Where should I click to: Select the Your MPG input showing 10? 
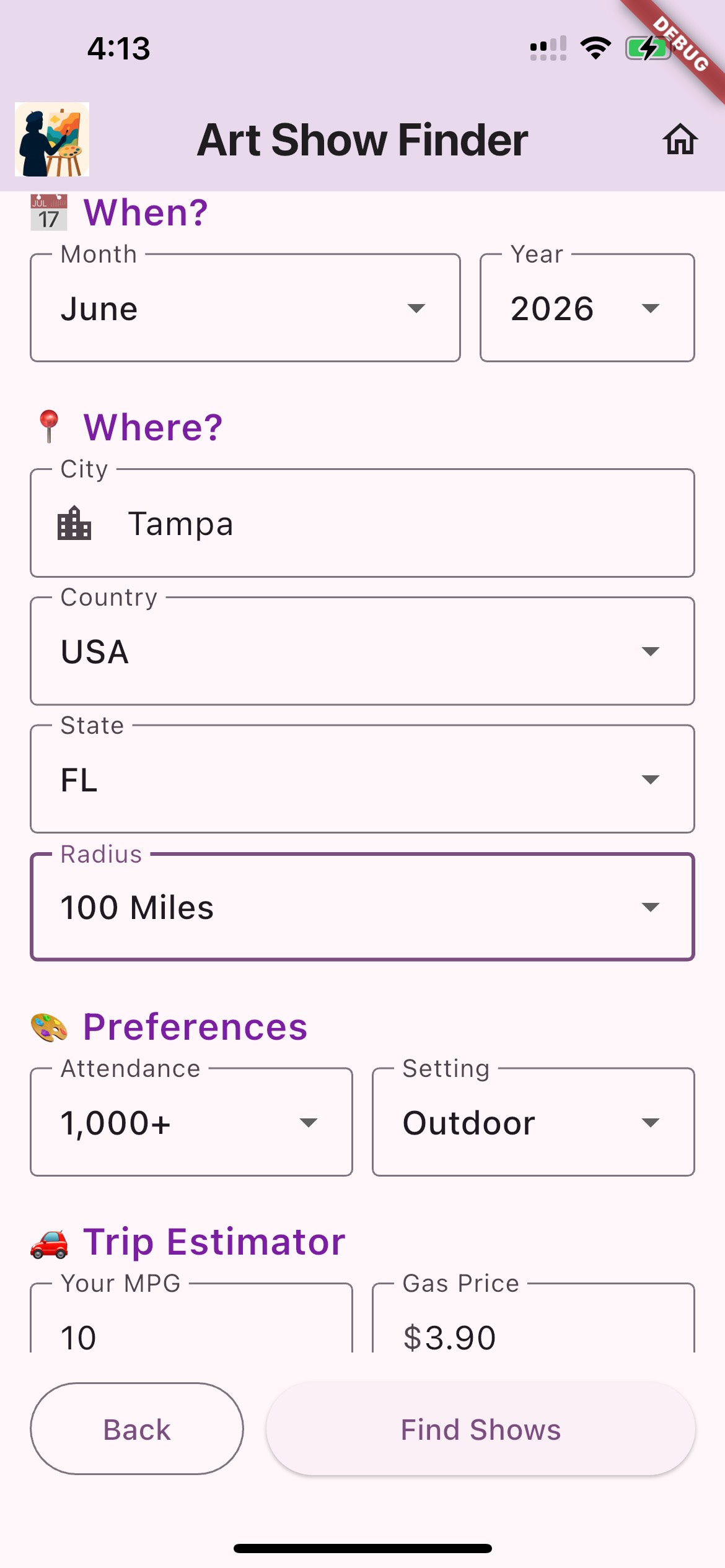coord(190,1335)
